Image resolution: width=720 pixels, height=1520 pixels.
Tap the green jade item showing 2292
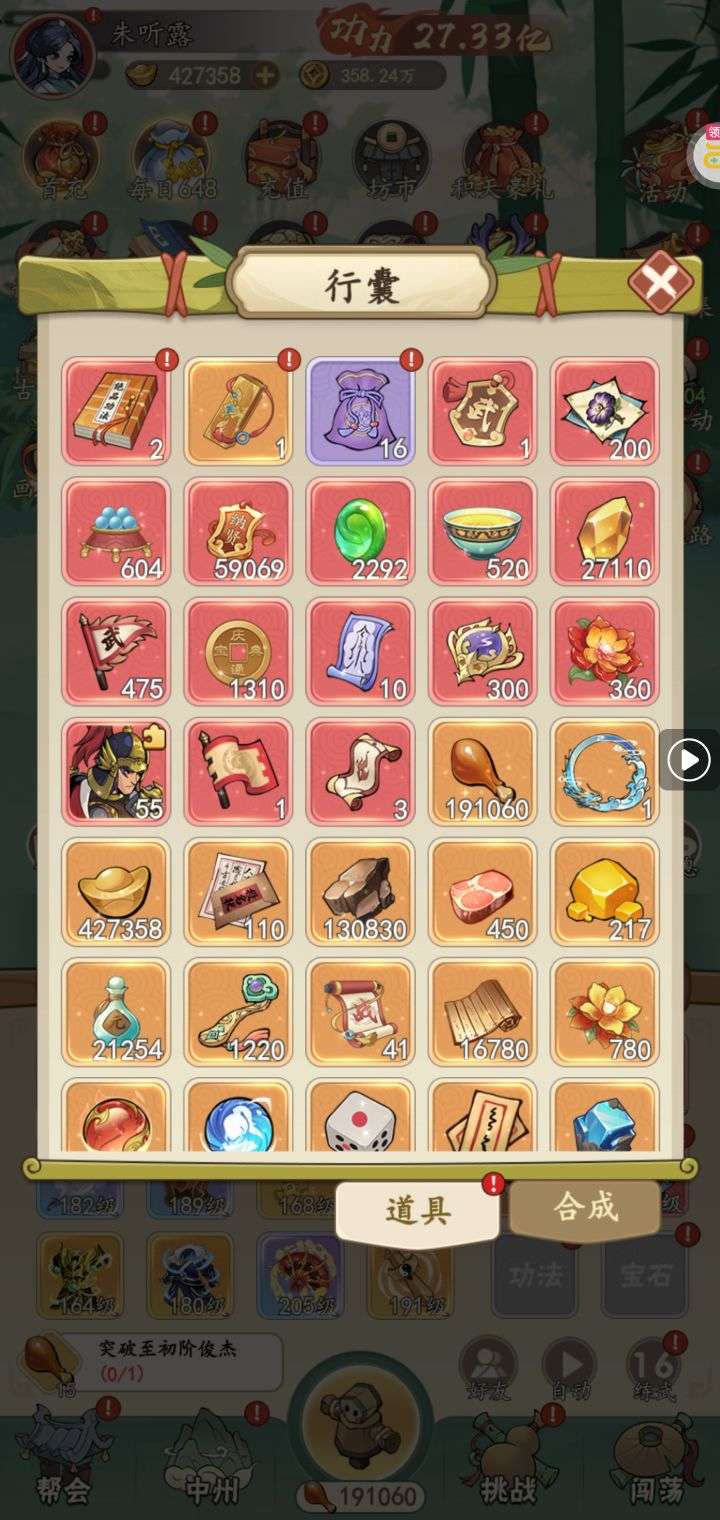pyautogui.click(x=360, y=531)
